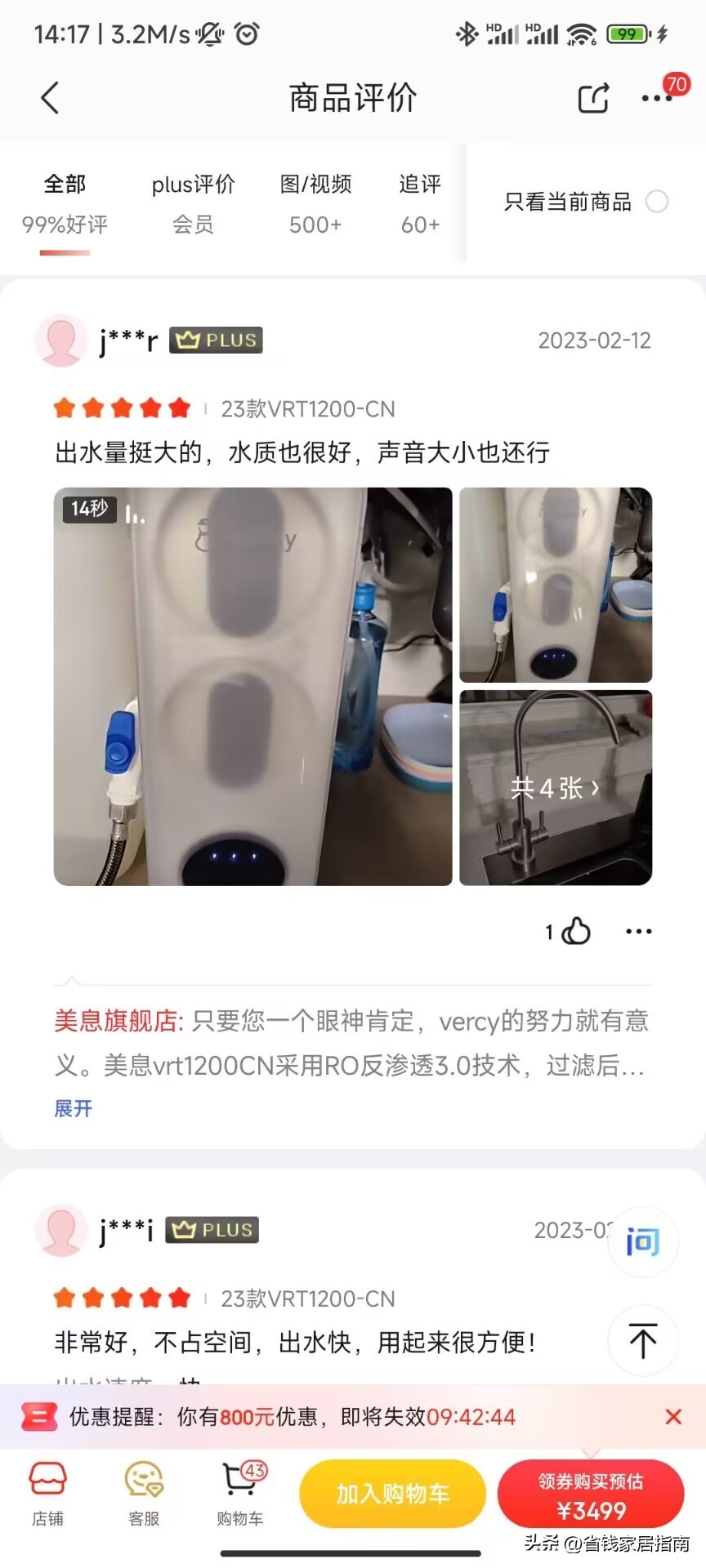Open all photos via 共4张
The image size is (706, 1568).
pyautogui.click(x=556, y=788)
